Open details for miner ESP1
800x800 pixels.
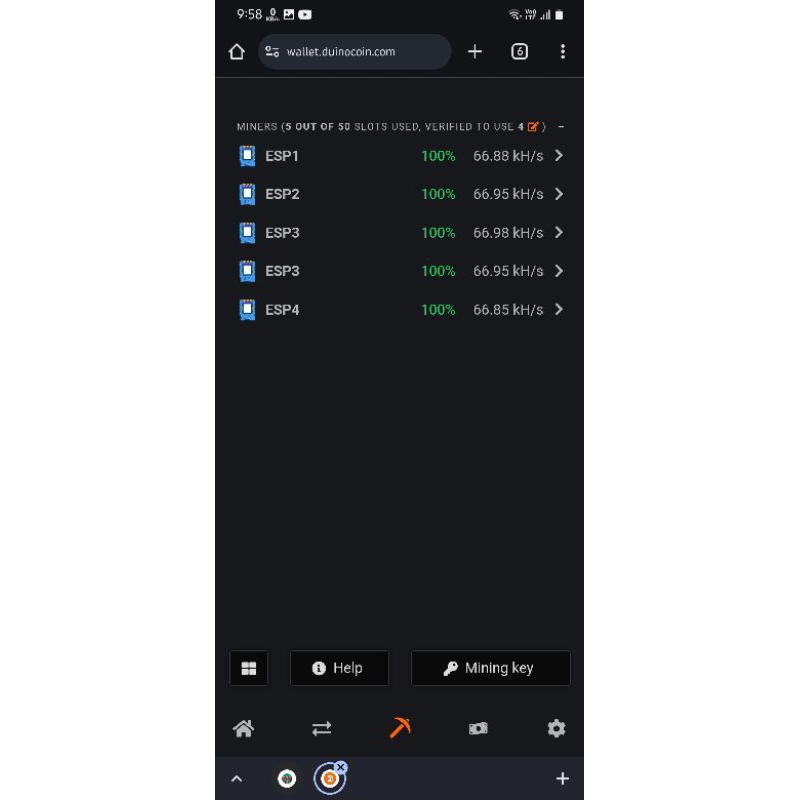559,156
